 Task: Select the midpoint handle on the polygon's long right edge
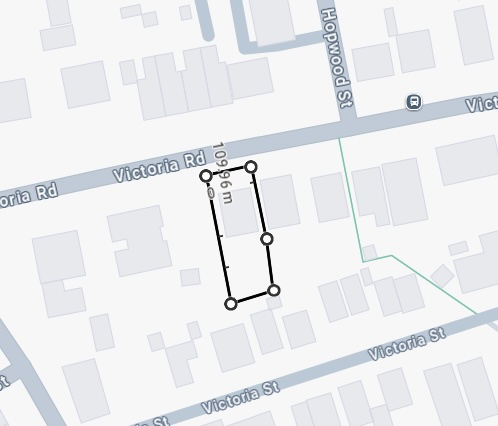coord(267,239)
